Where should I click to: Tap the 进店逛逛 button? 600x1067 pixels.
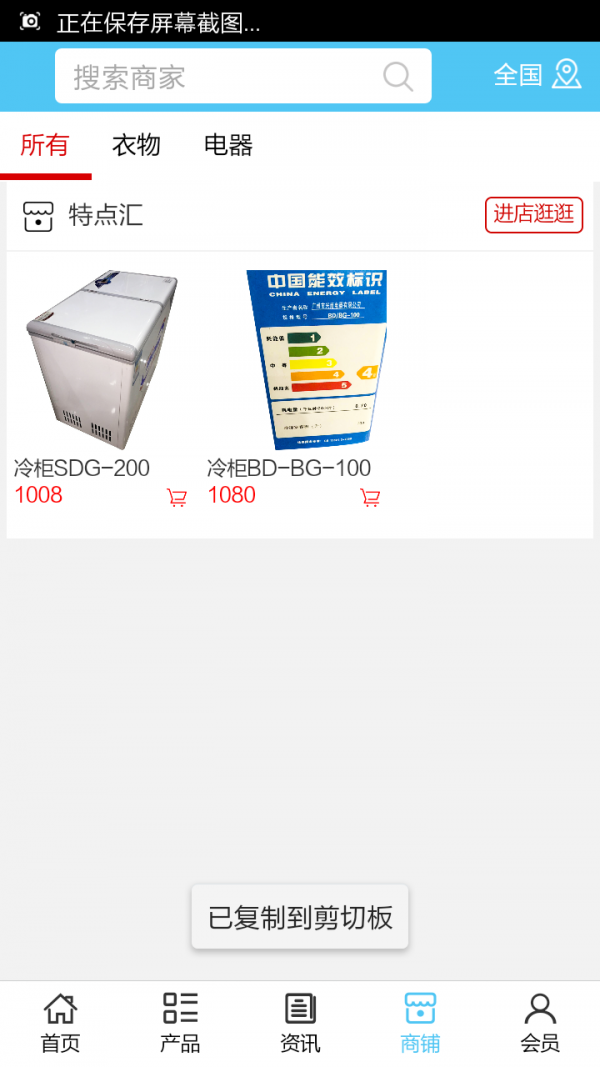point(534,214)
